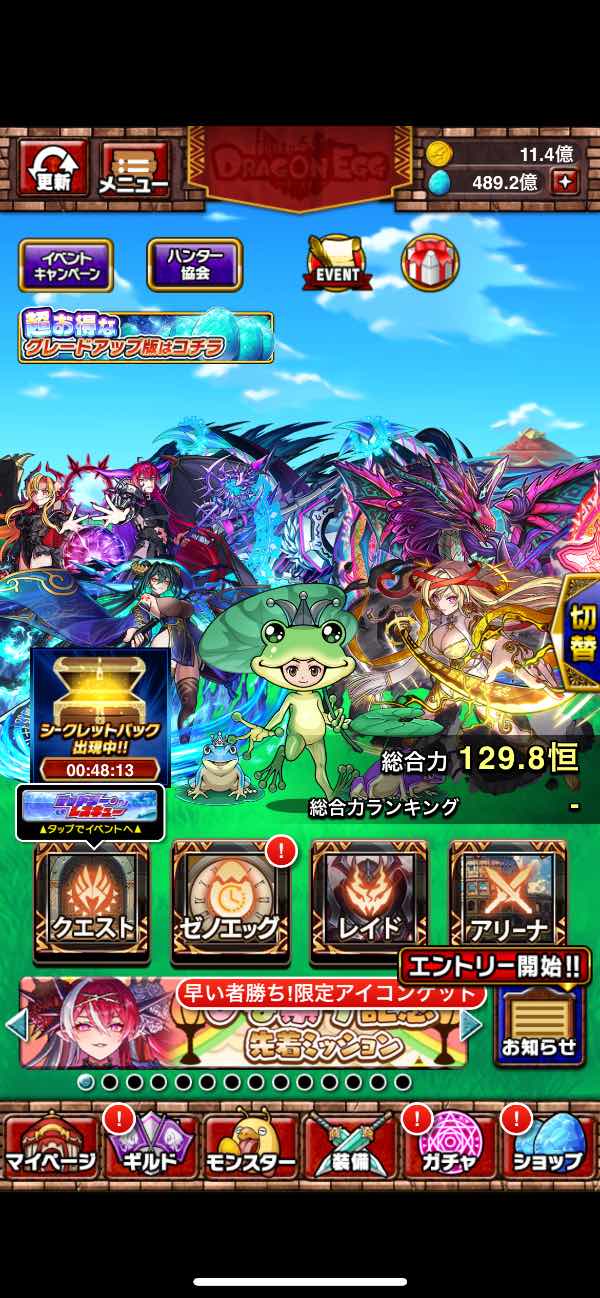Show next banner with right arrow

click(471, 1024)
